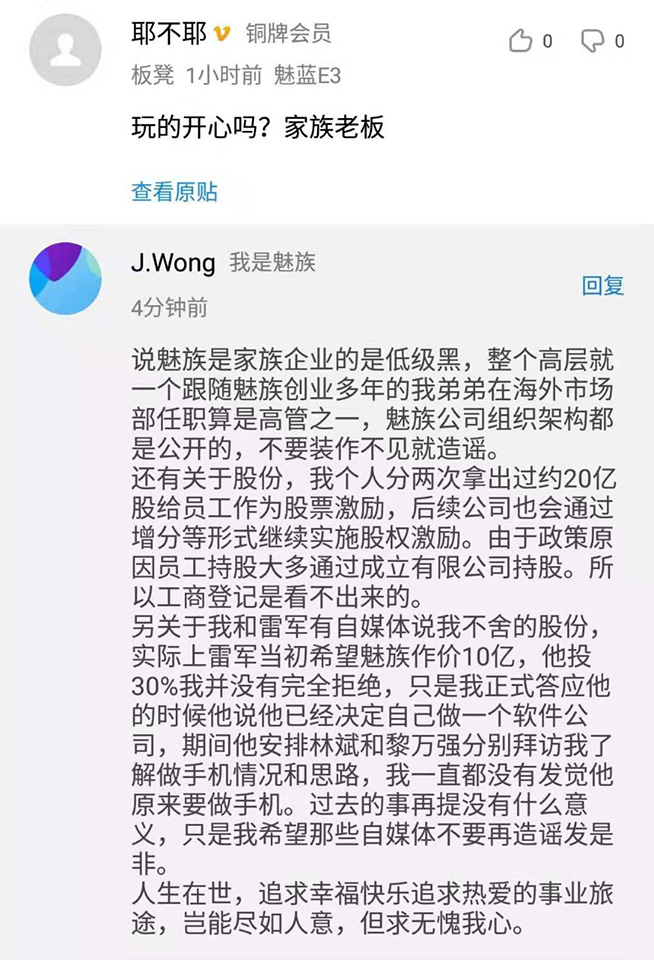View 耶不耶's profile avatar
Screen dimensions: 654x960
[66, 50]
